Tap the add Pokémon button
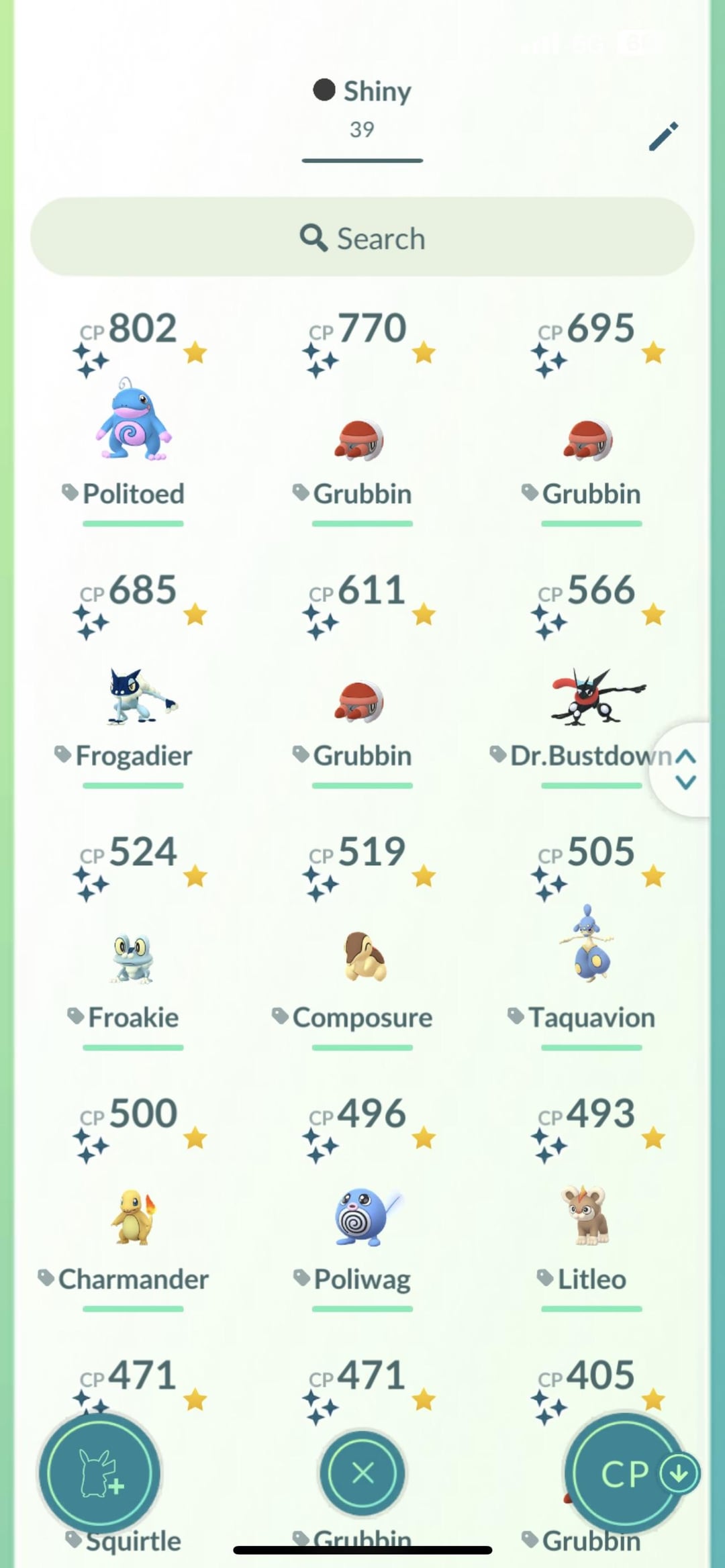This screenshot has height=1568, width=725. pyautogui.click(x=99, y=1473)
